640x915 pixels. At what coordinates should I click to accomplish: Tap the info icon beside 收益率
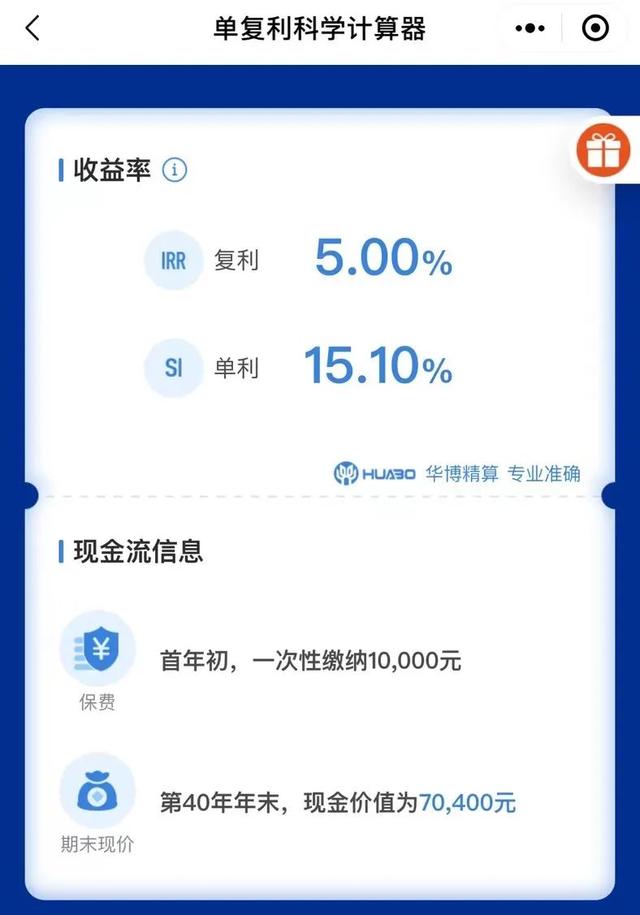coord(175,170)
